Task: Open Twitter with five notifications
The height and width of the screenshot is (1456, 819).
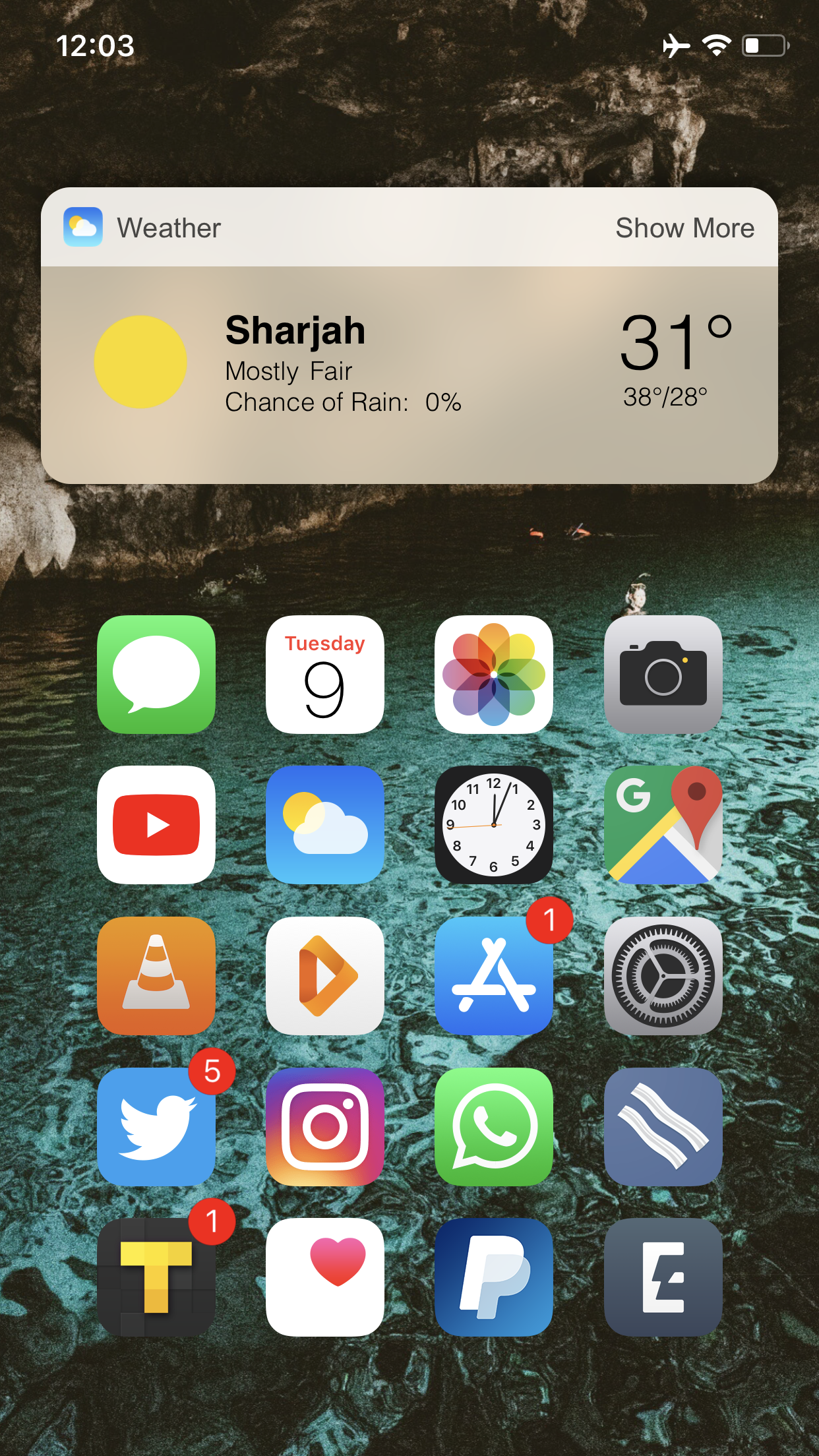Action: tap(156, 1127)
